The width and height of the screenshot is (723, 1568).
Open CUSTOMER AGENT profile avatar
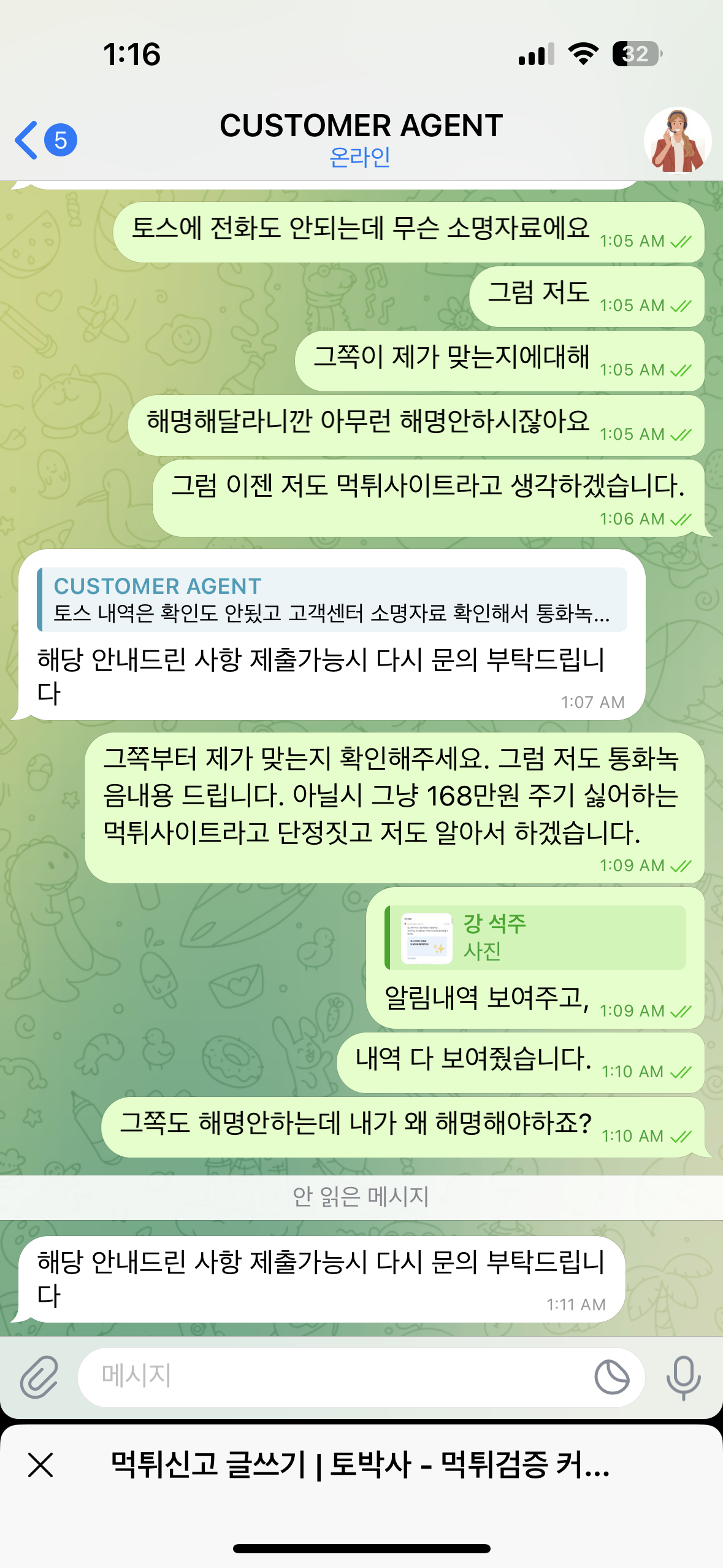(677, 140)
